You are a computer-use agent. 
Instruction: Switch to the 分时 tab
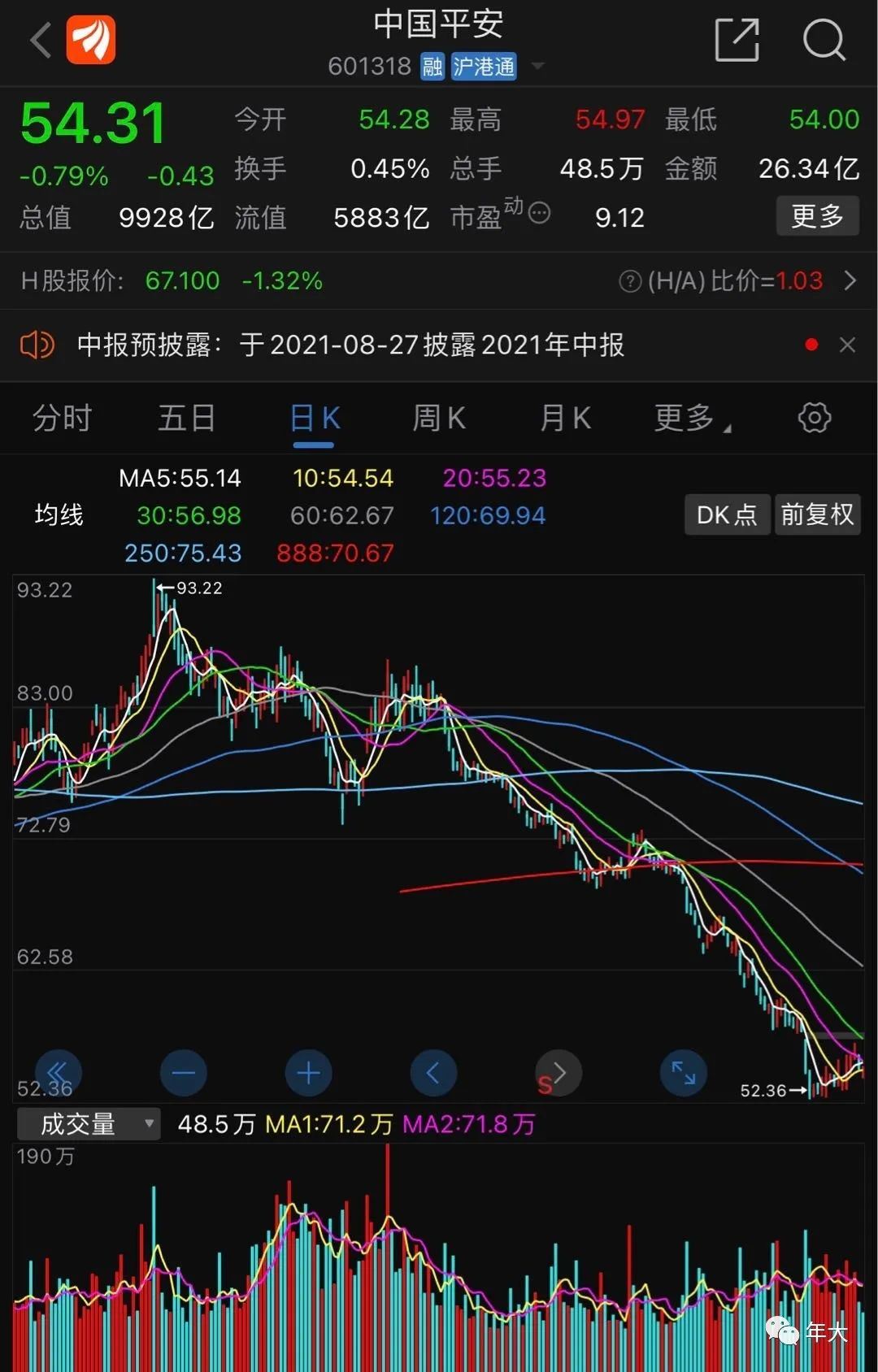pos(62,419)
